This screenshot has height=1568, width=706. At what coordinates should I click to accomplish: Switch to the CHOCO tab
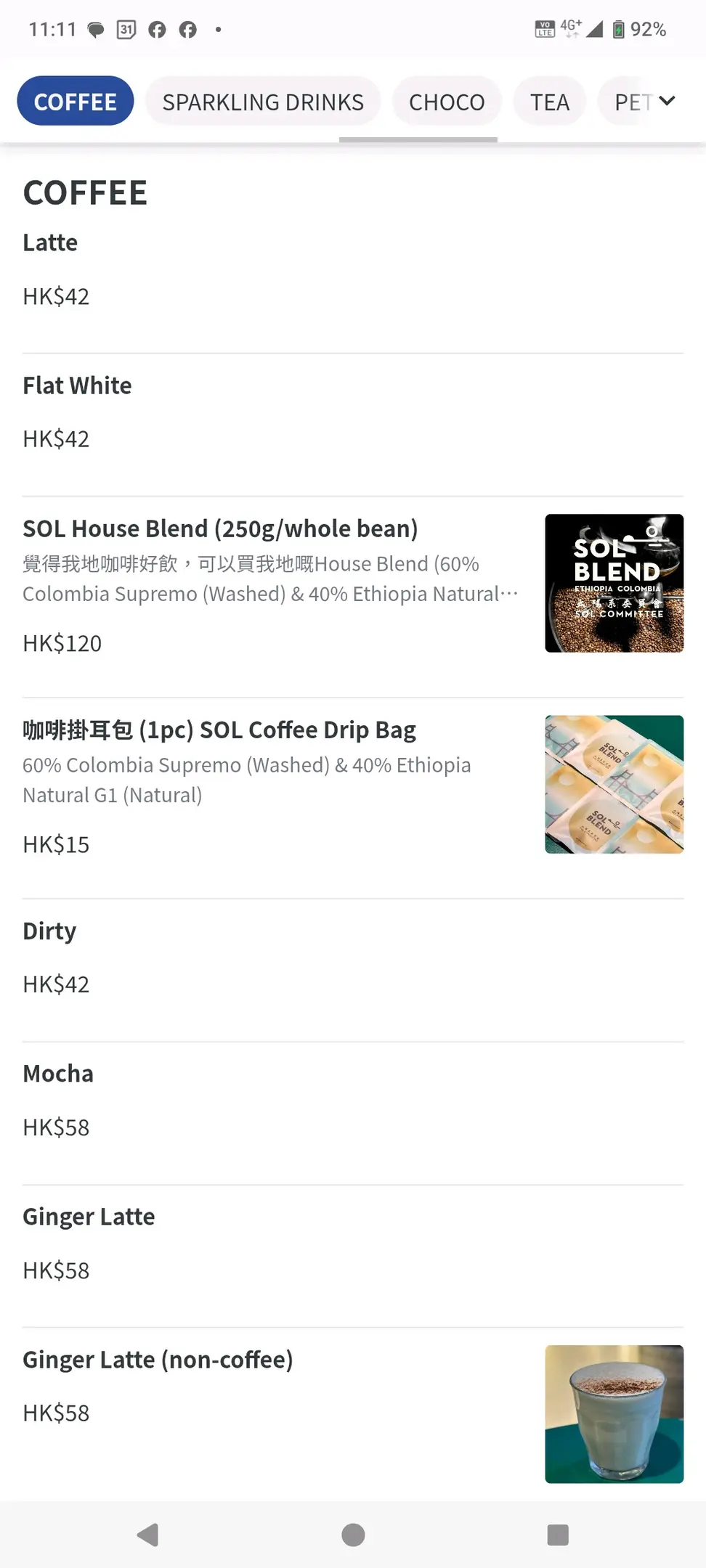coord(447,102)
